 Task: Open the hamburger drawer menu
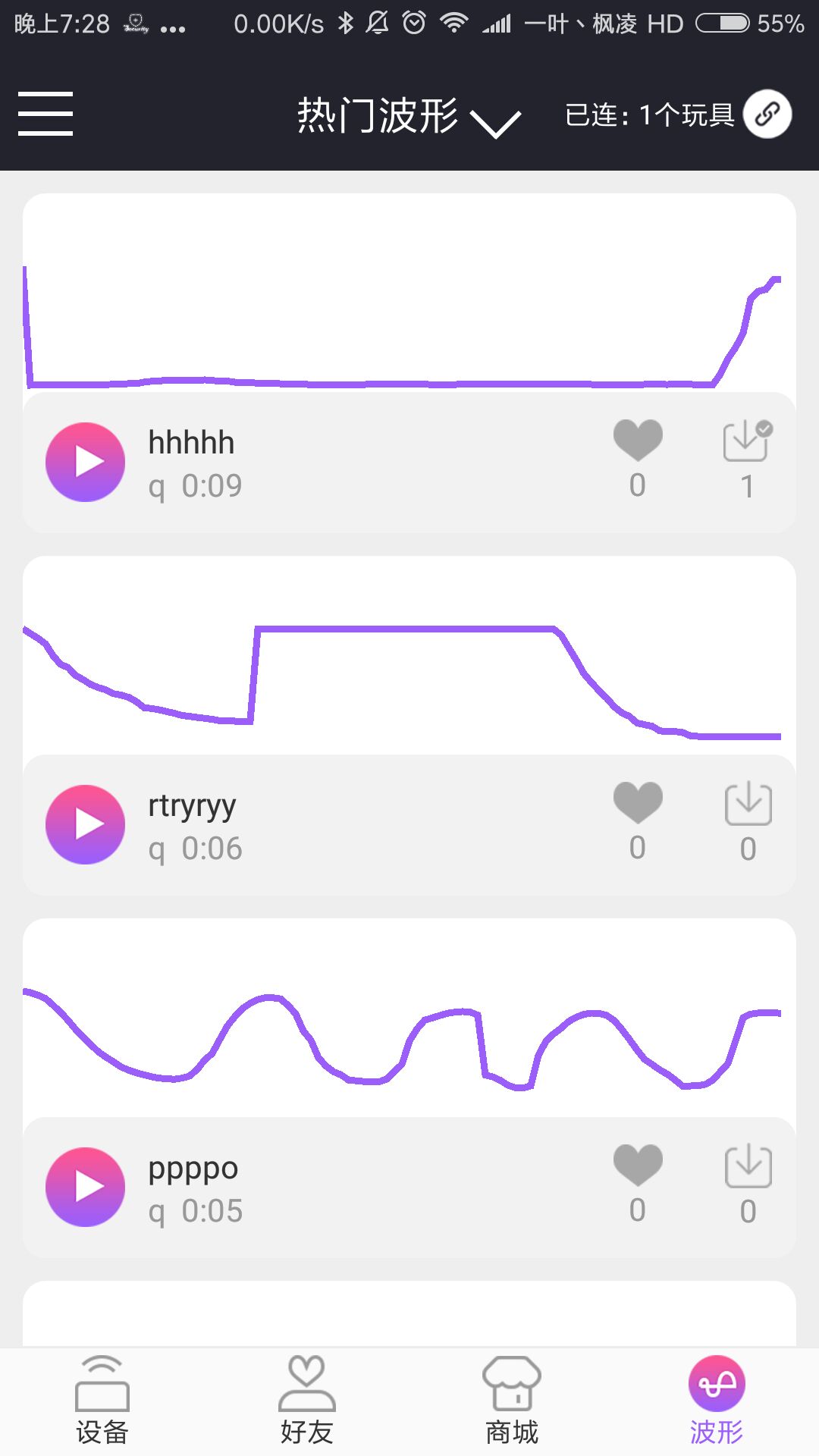coord(45,114)
